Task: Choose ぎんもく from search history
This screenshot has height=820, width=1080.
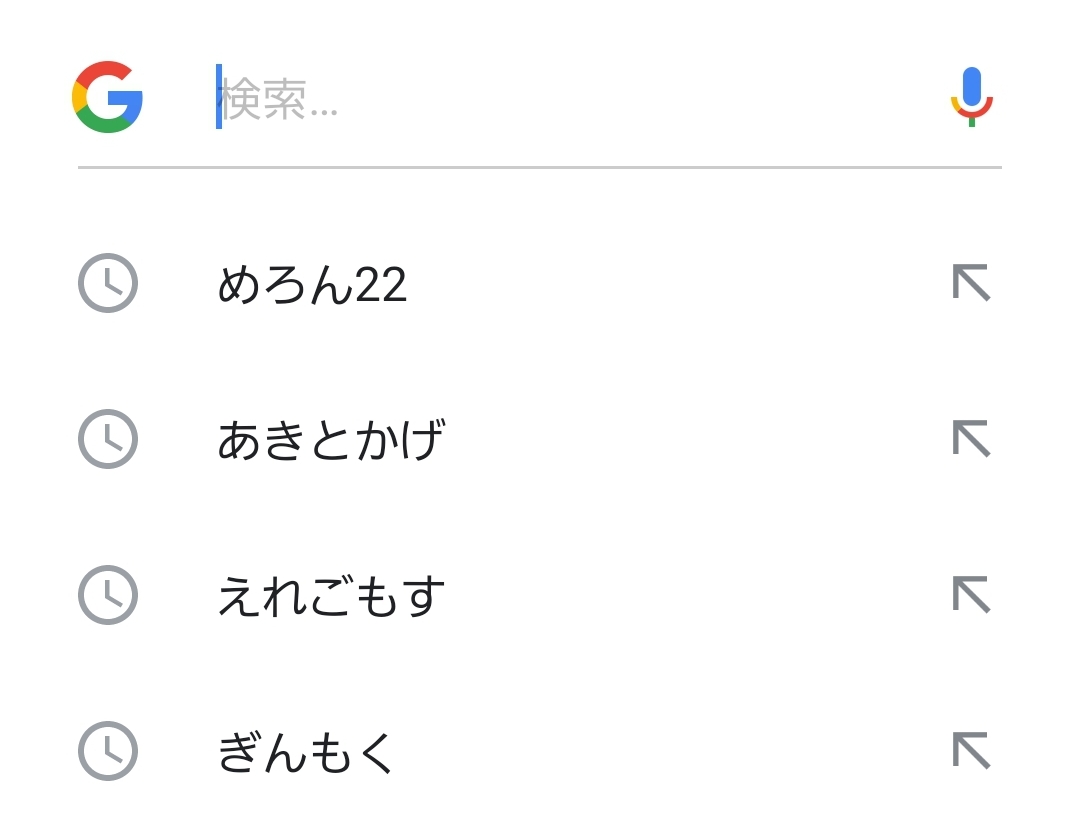Action: [x=307, y=752]
